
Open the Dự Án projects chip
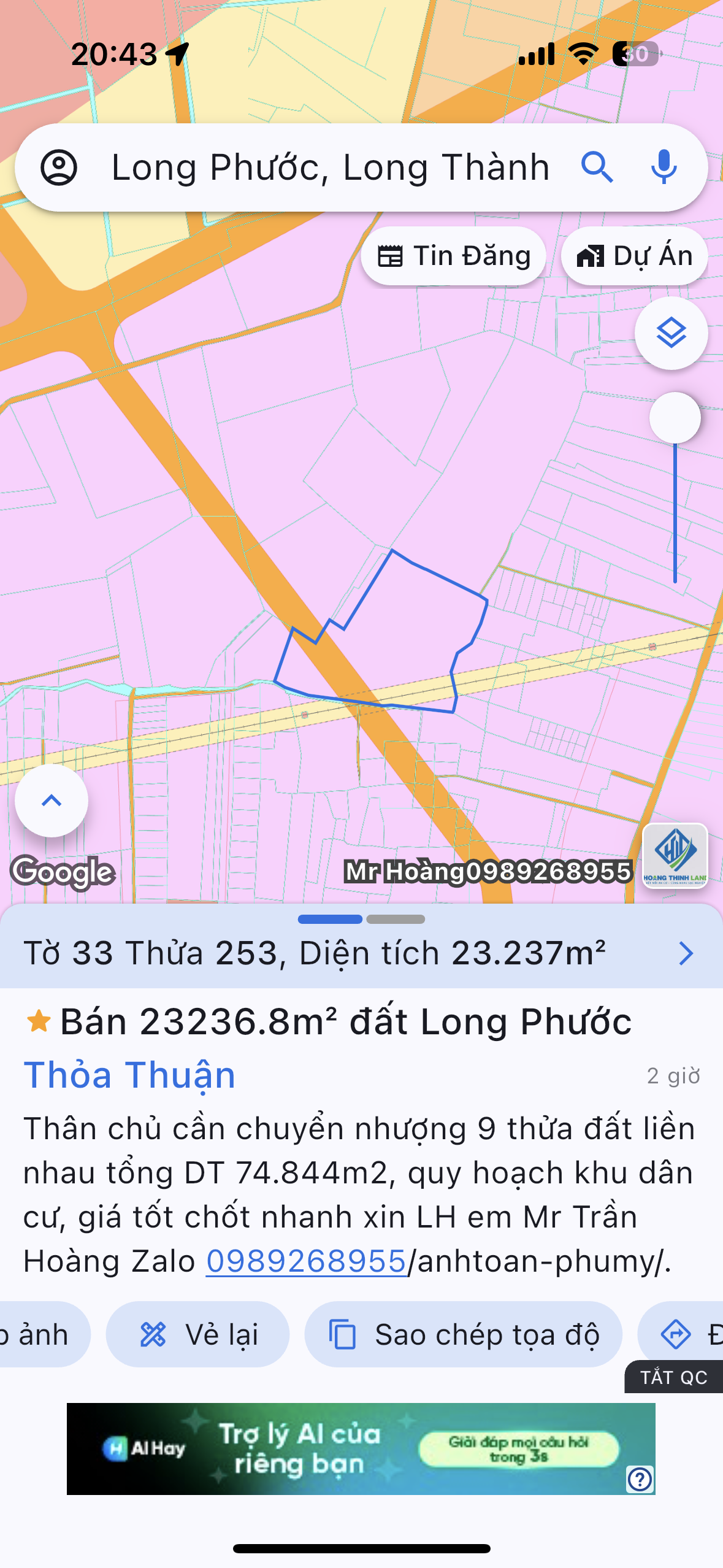pyautogui.click(x=634, y=256)
